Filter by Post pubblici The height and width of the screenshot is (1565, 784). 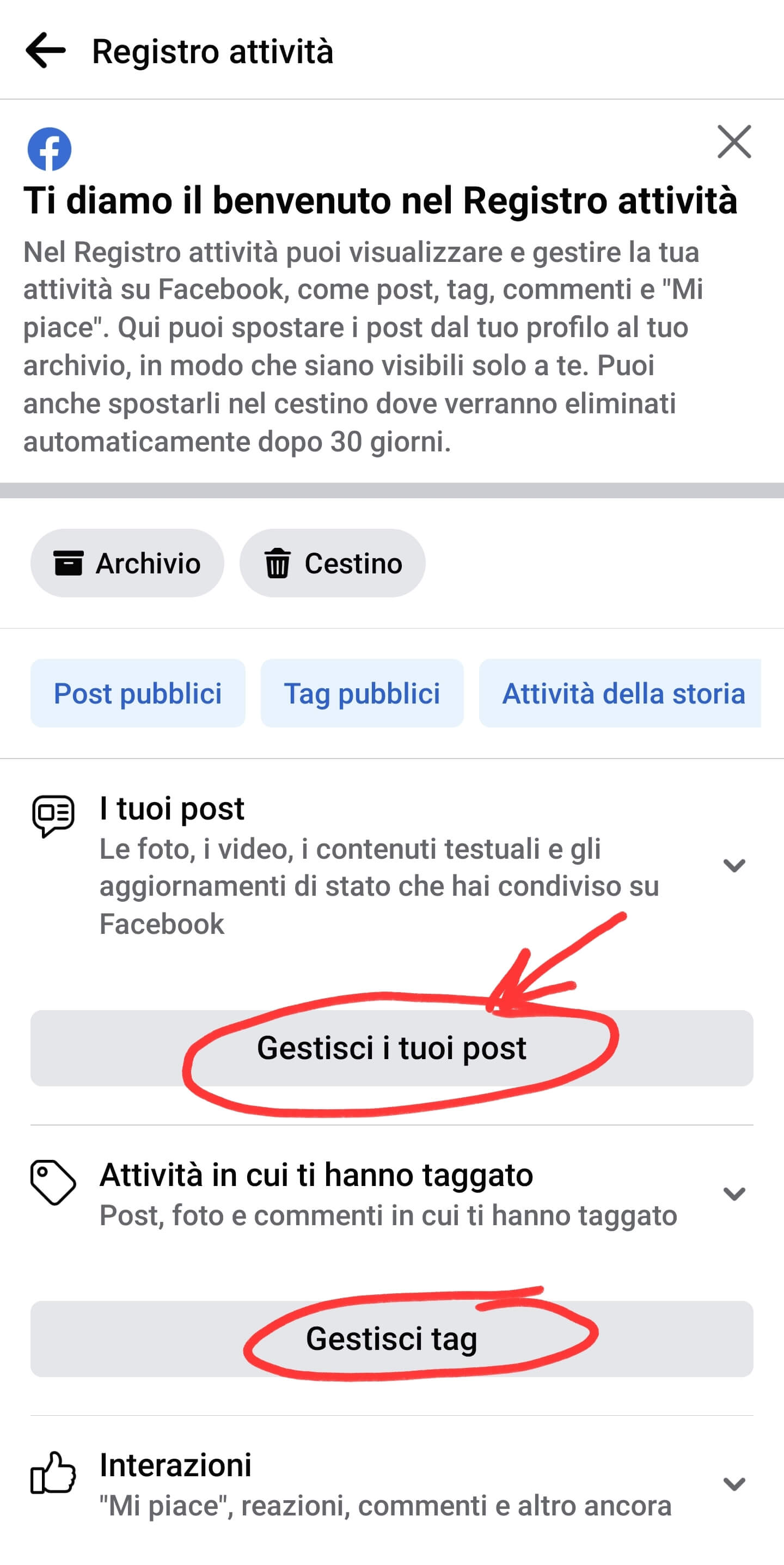pyautogui.click(x=138, y=693)
